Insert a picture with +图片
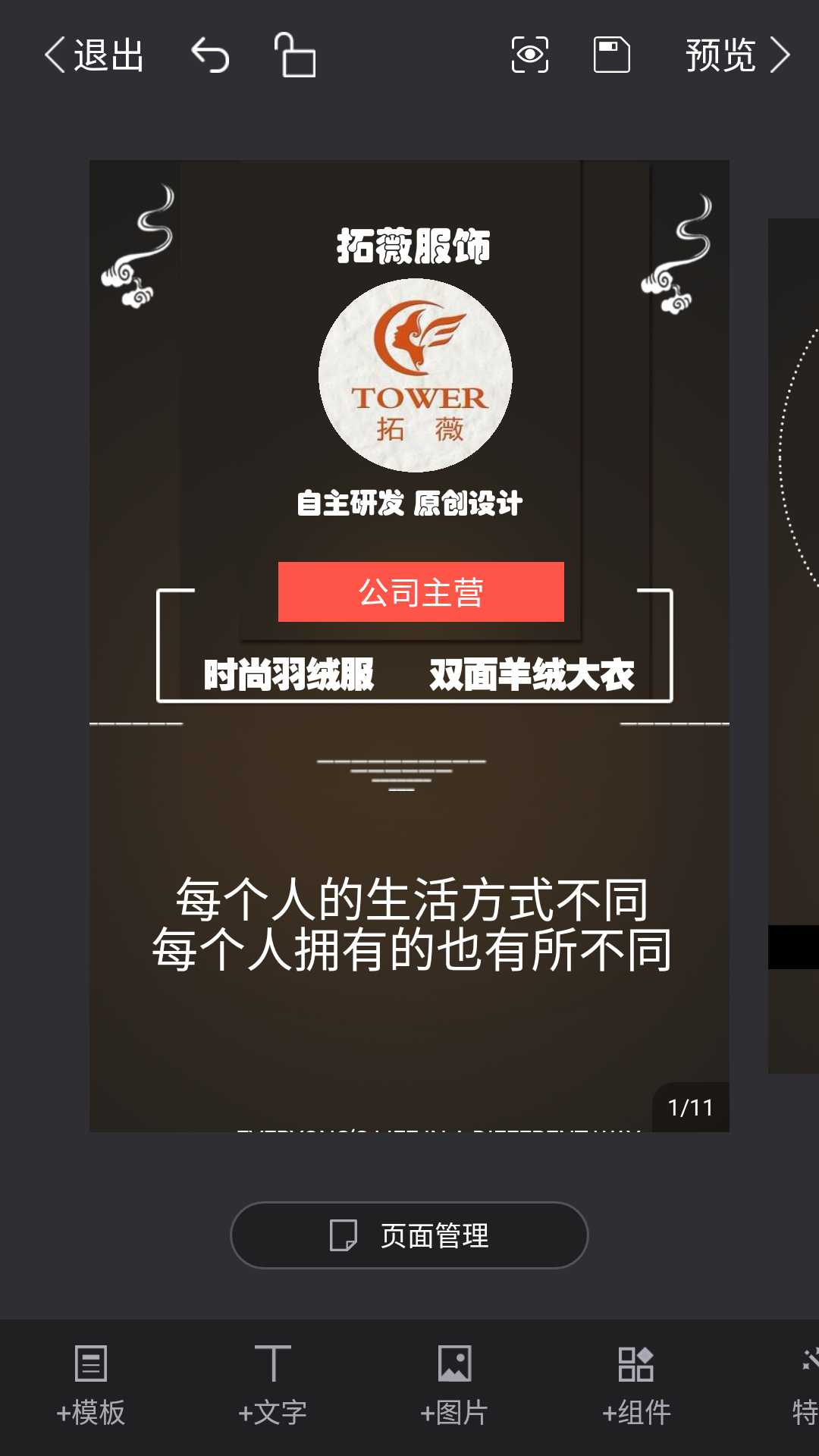This screenshot has height=1456, width=819. pos(455,1385)
